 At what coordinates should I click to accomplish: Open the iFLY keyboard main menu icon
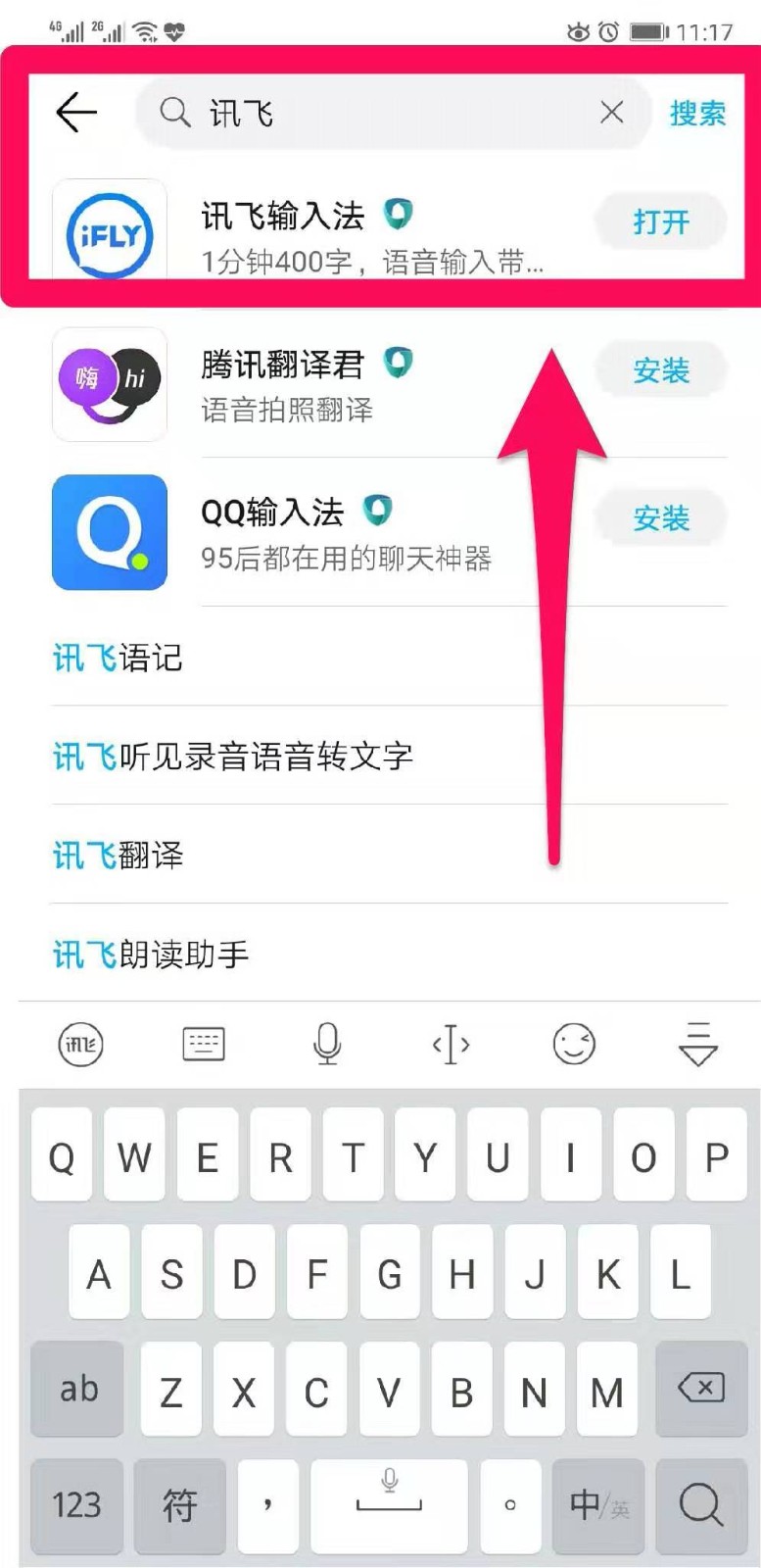(x=78, y=1044)
